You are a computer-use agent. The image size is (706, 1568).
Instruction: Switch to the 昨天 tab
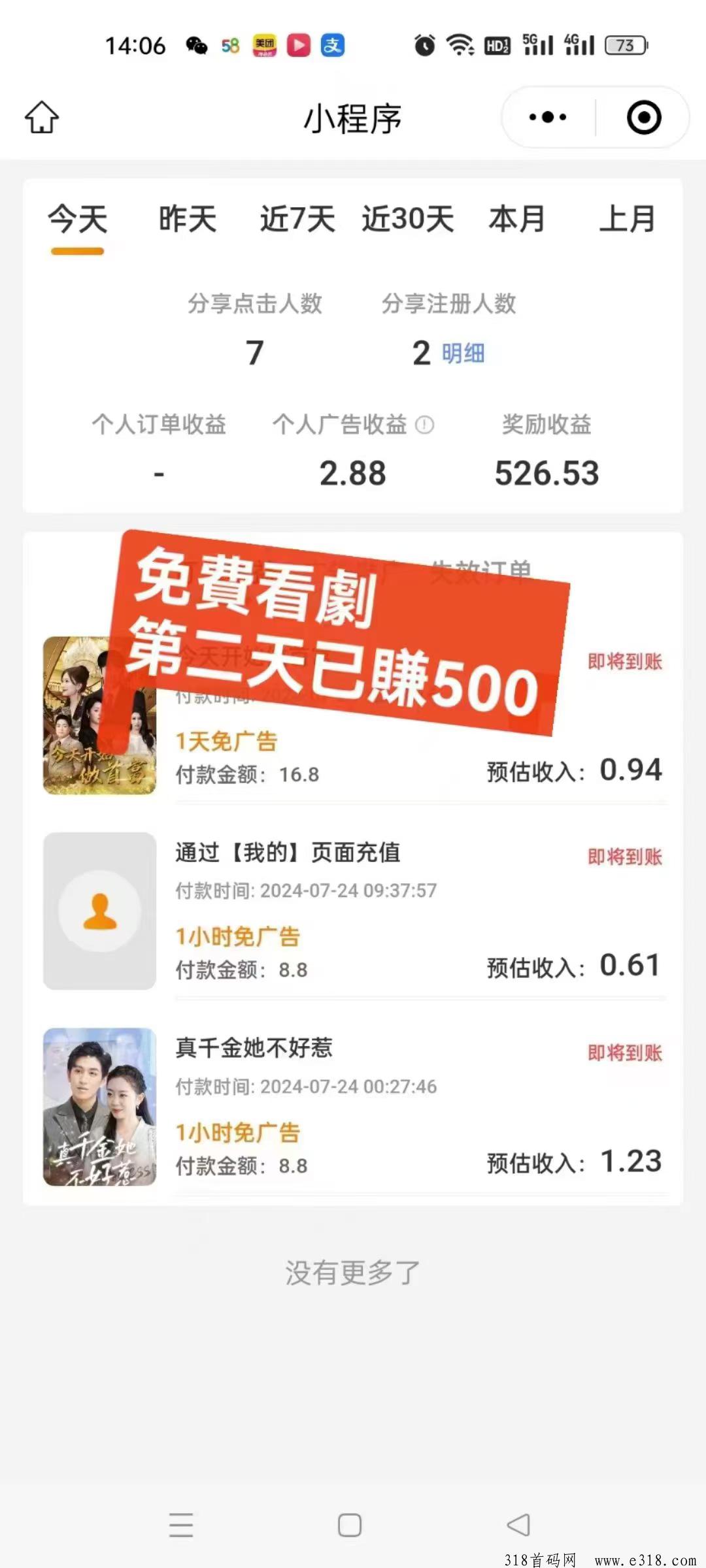point(188,220)
